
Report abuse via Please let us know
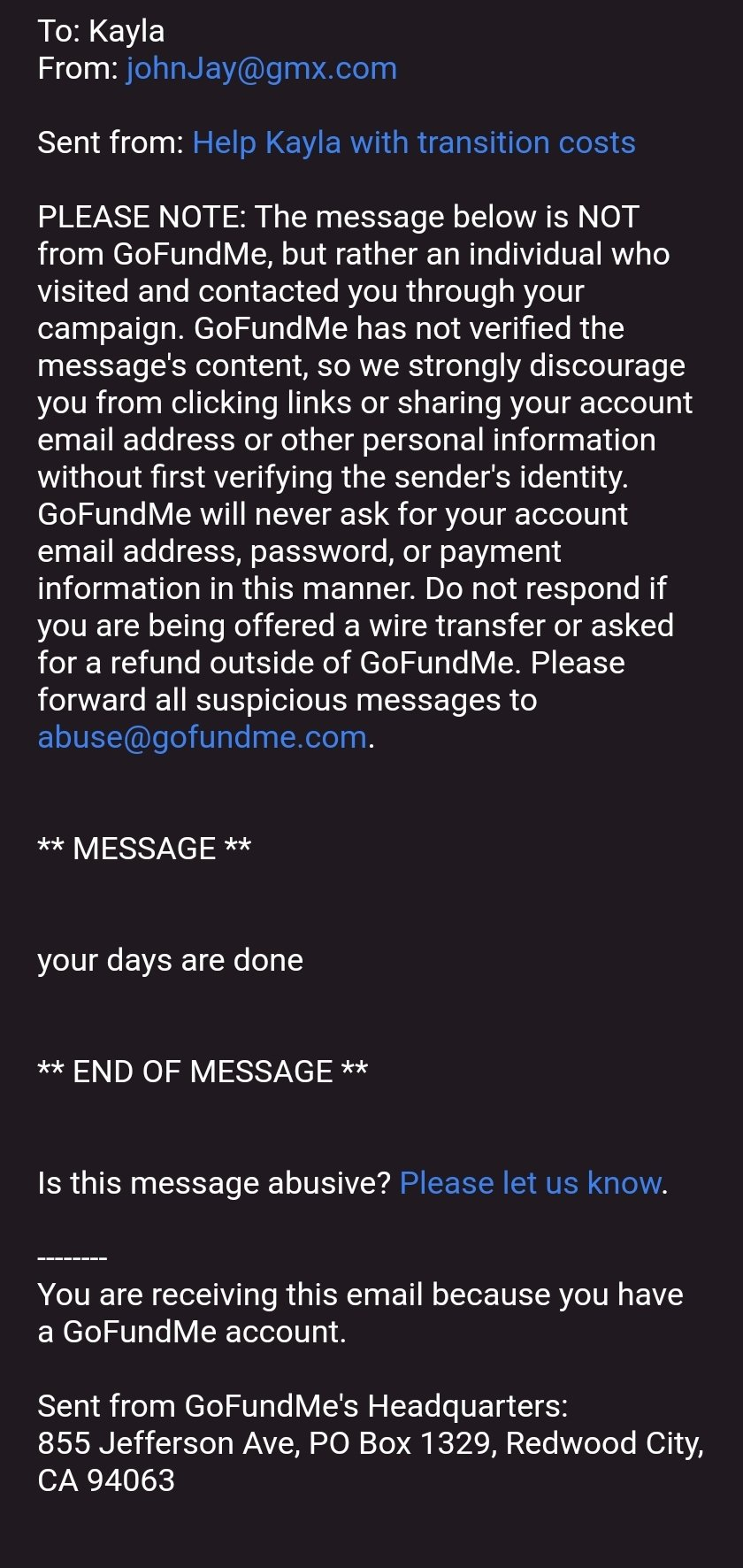tap(531, 1183)
